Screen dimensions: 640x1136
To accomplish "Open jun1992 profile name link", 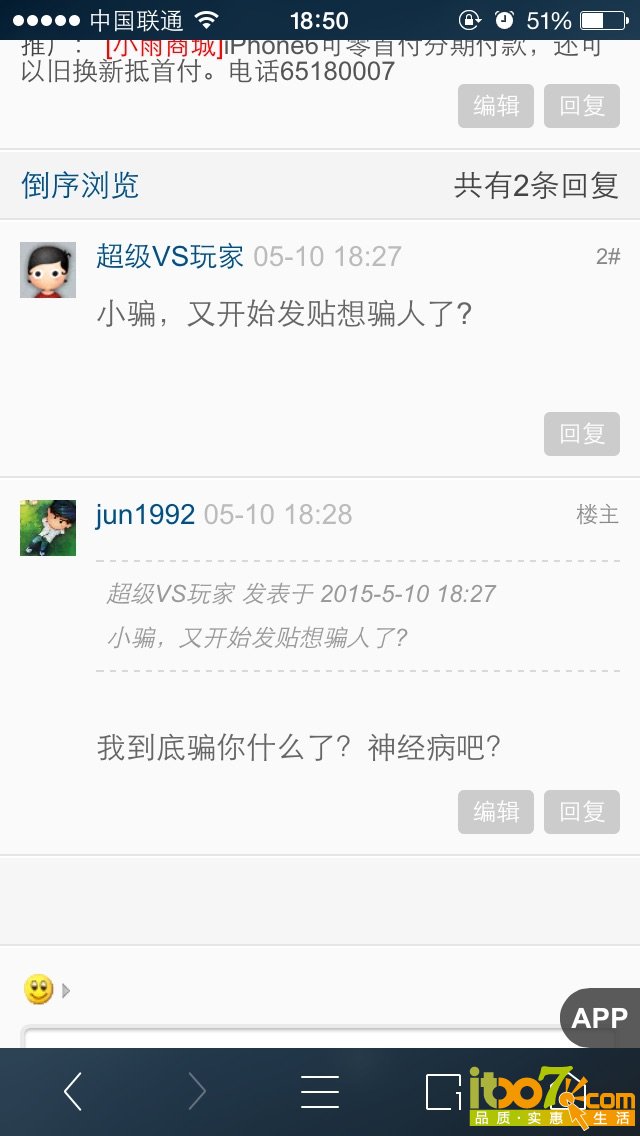I will coord(145,515).
